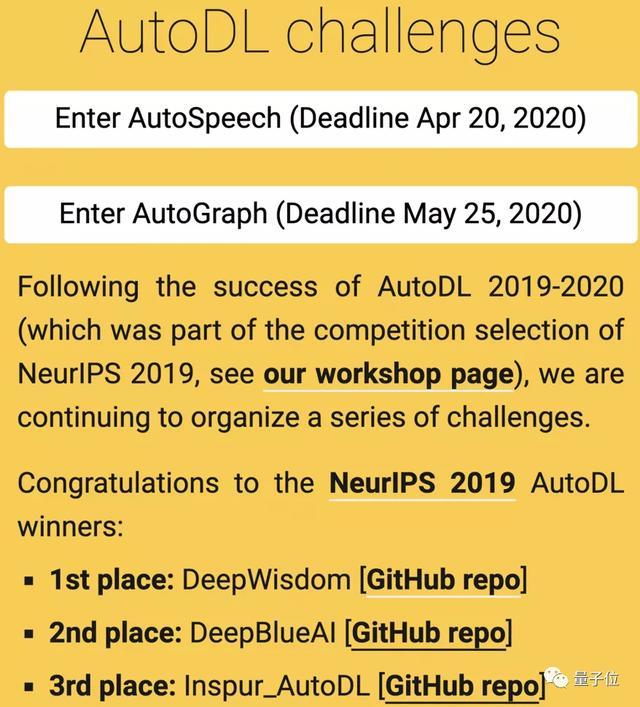640x707 pixels.
Task: Follow the NeurIPS 2019 link
Action: (422, 484)
